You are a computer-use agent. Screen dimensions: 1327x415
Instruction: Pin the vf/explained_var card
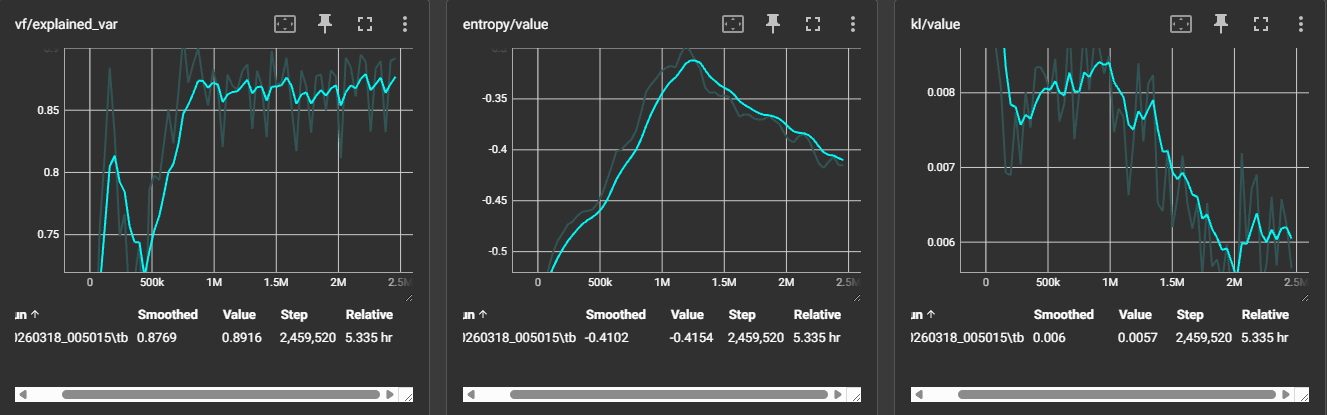[324, 24]
